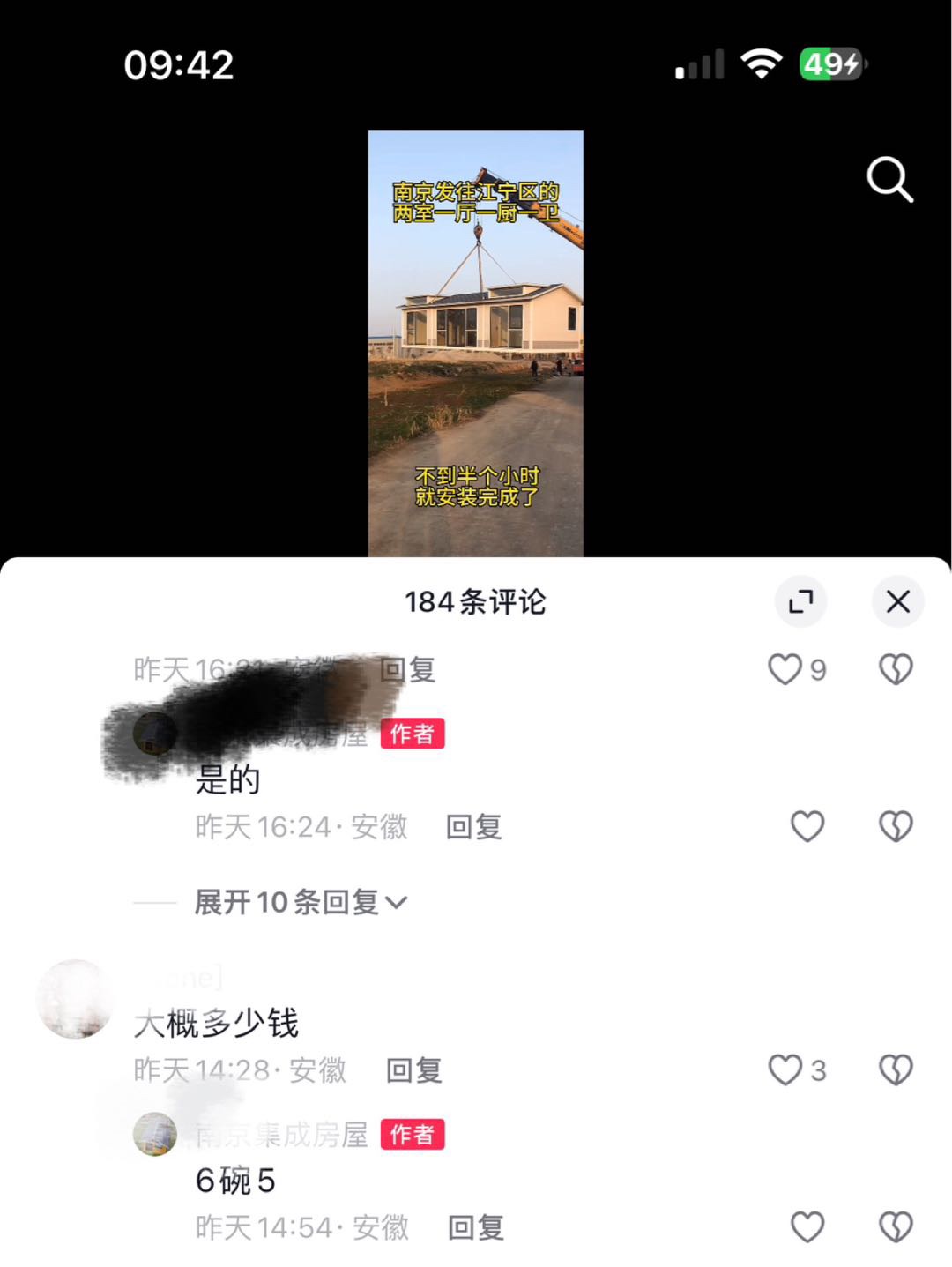The image size is (952, 1267).
Task: Dislike the comment 大概多少钱
Action: click(x=896, y=1070)
